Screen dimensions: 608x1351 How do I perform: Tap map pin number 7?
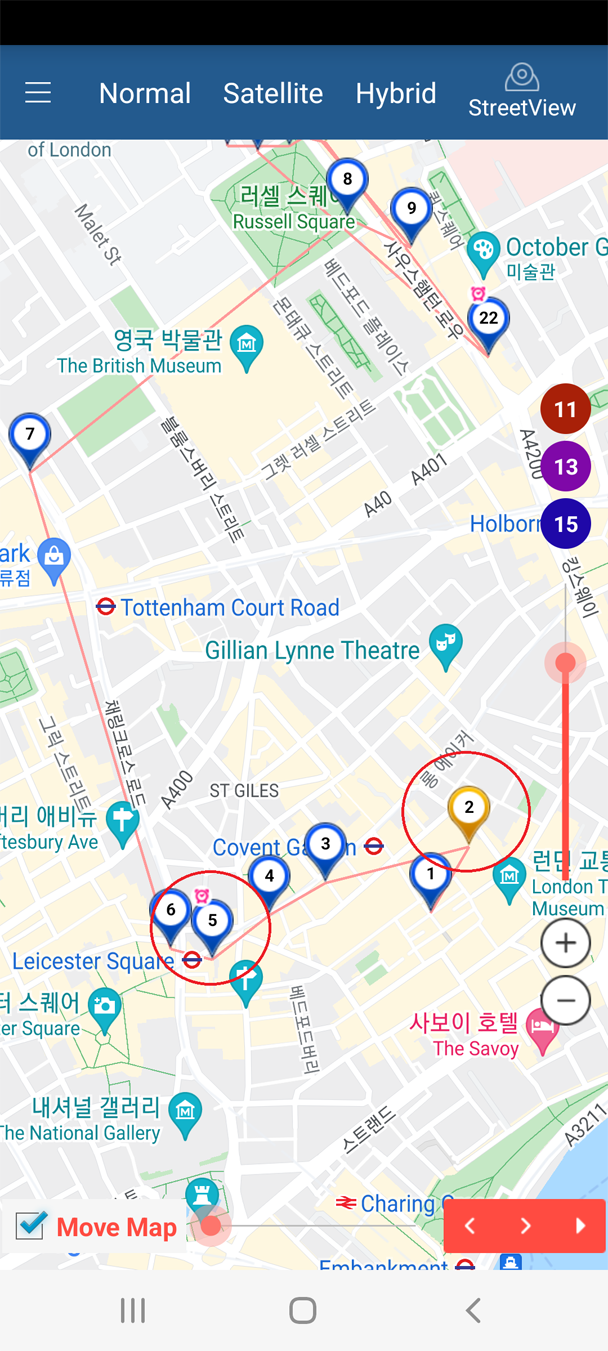tap(30, 437)
